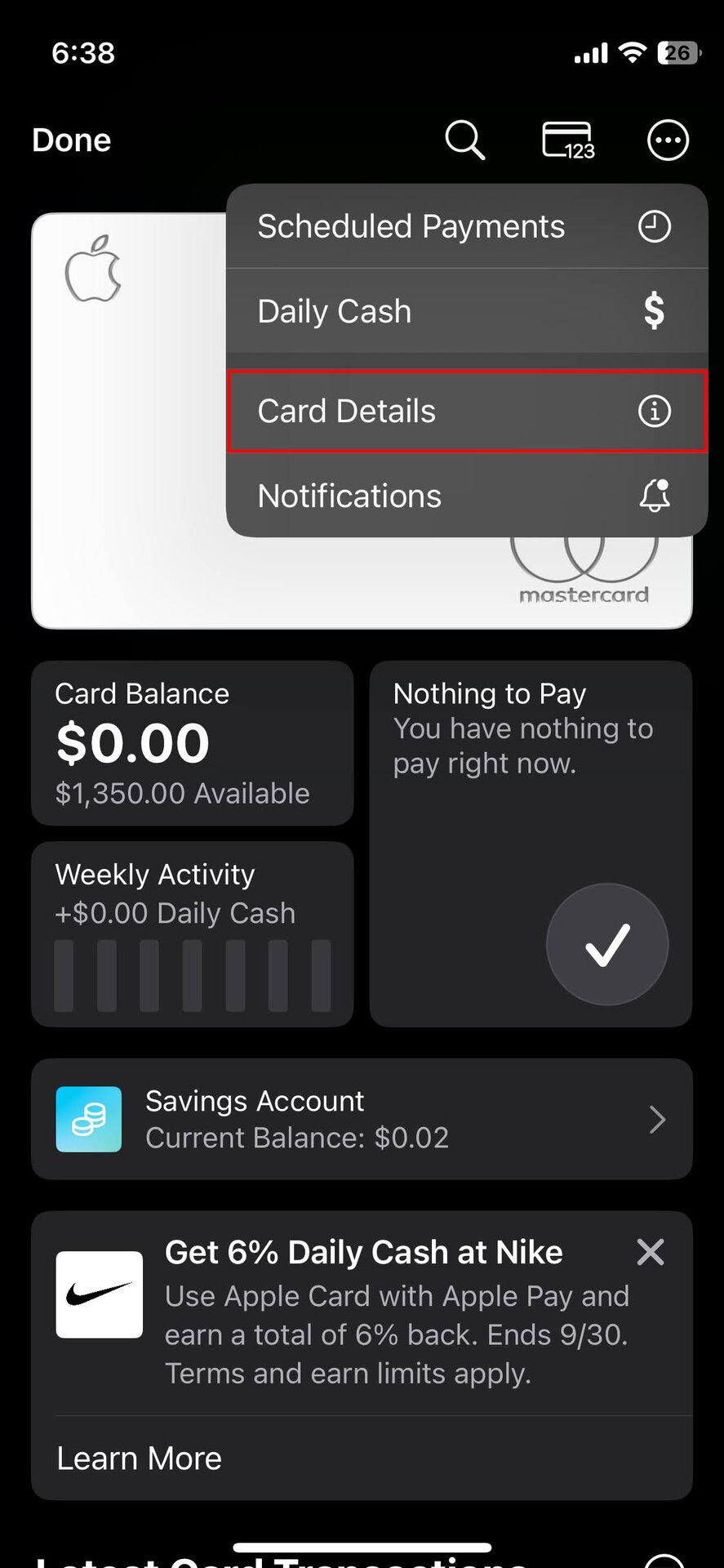724x1568 pixels.
Task: View the Card Balance tile
Action: (x=192, y=742)
